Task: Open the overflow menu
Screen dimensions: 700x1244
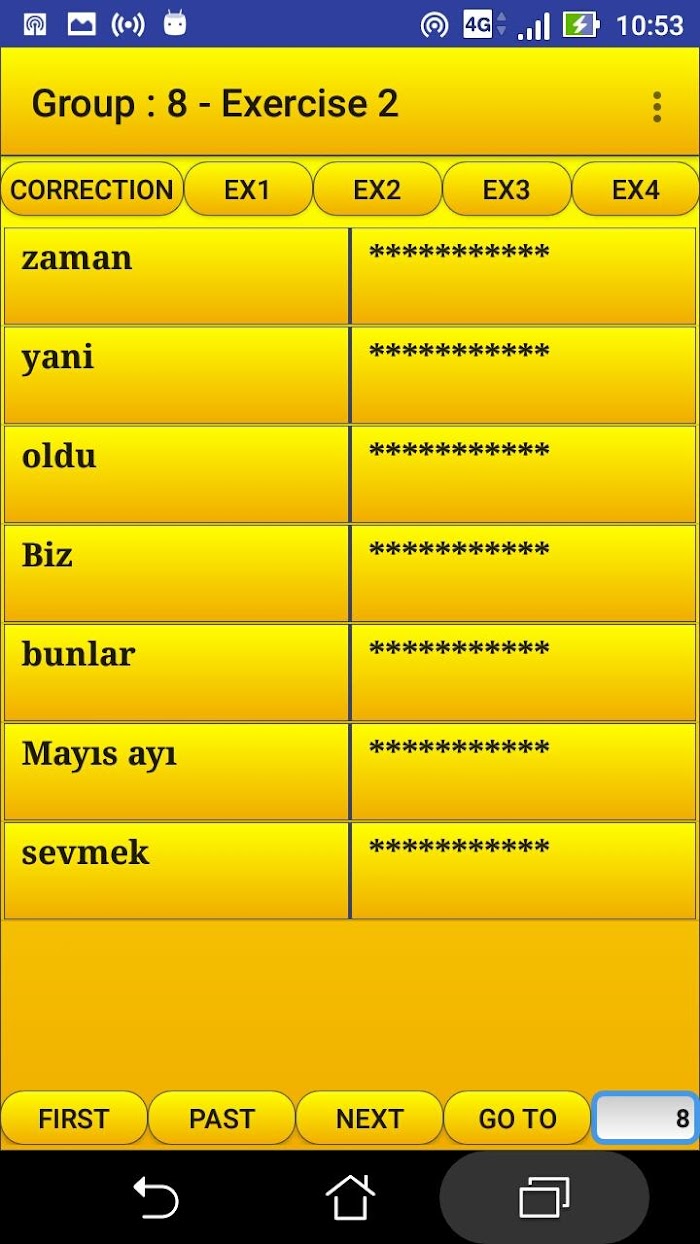Action: click(656, 106)
